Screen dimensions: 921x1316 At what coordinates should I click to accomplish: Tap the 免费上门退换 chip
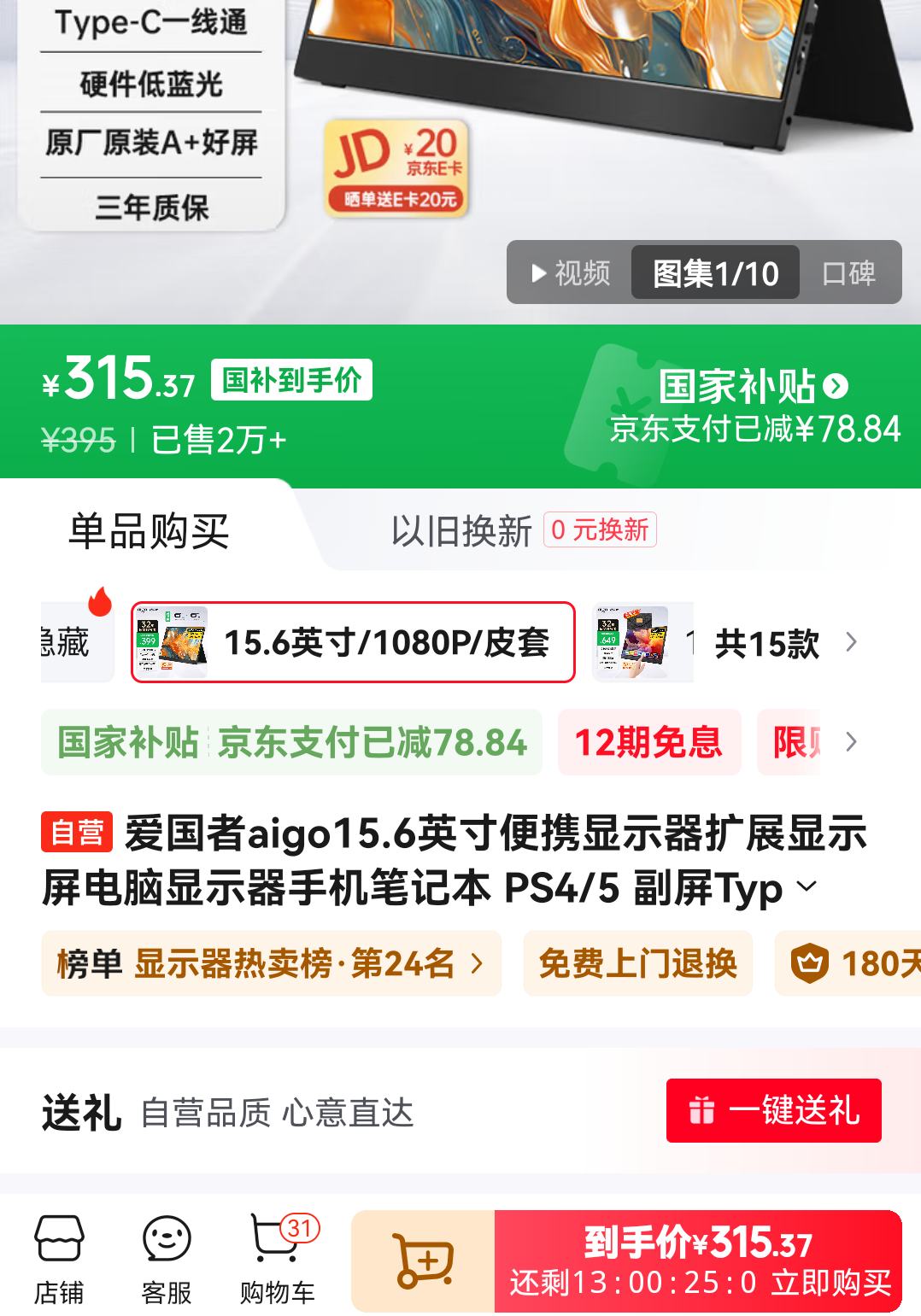pos(637,964)
